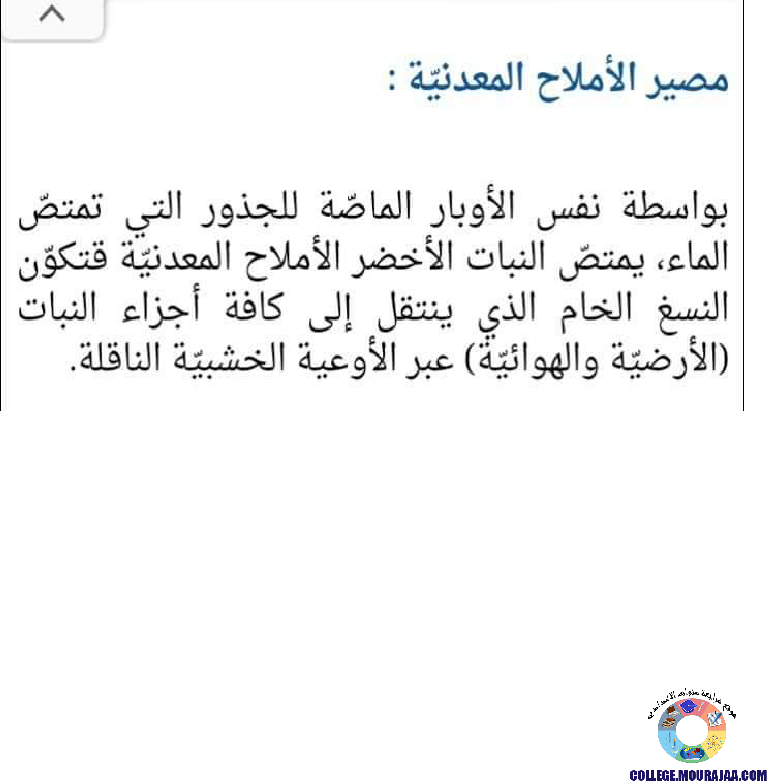Image resolution: width=767 pixels, height=781 pixels.
Task: Click the chemistry flask segment of the logo
Action: (x=673, y=748)
